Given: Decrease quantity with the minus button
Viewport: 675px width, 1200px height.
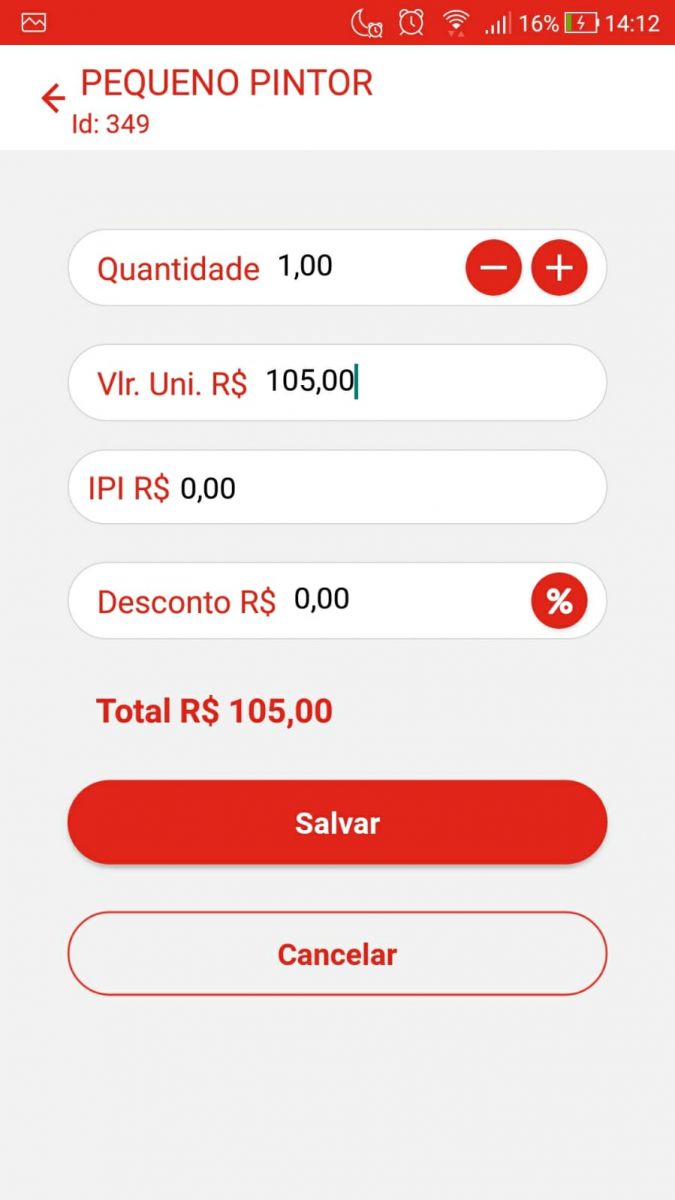Looking at the screenshot, I should (493, 268).
